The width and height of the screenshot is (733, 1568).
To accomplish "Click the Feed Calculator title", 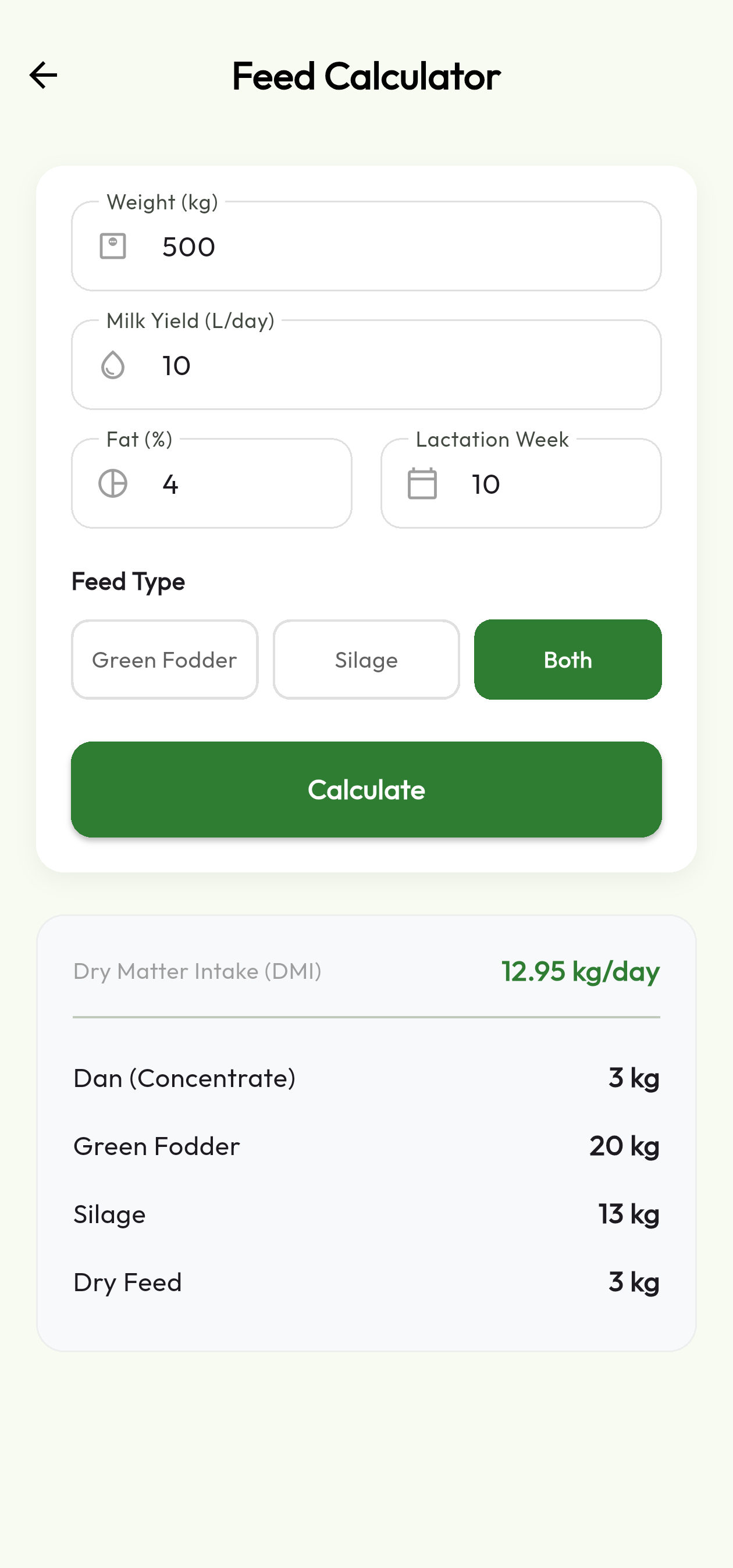I will [365, 75].
